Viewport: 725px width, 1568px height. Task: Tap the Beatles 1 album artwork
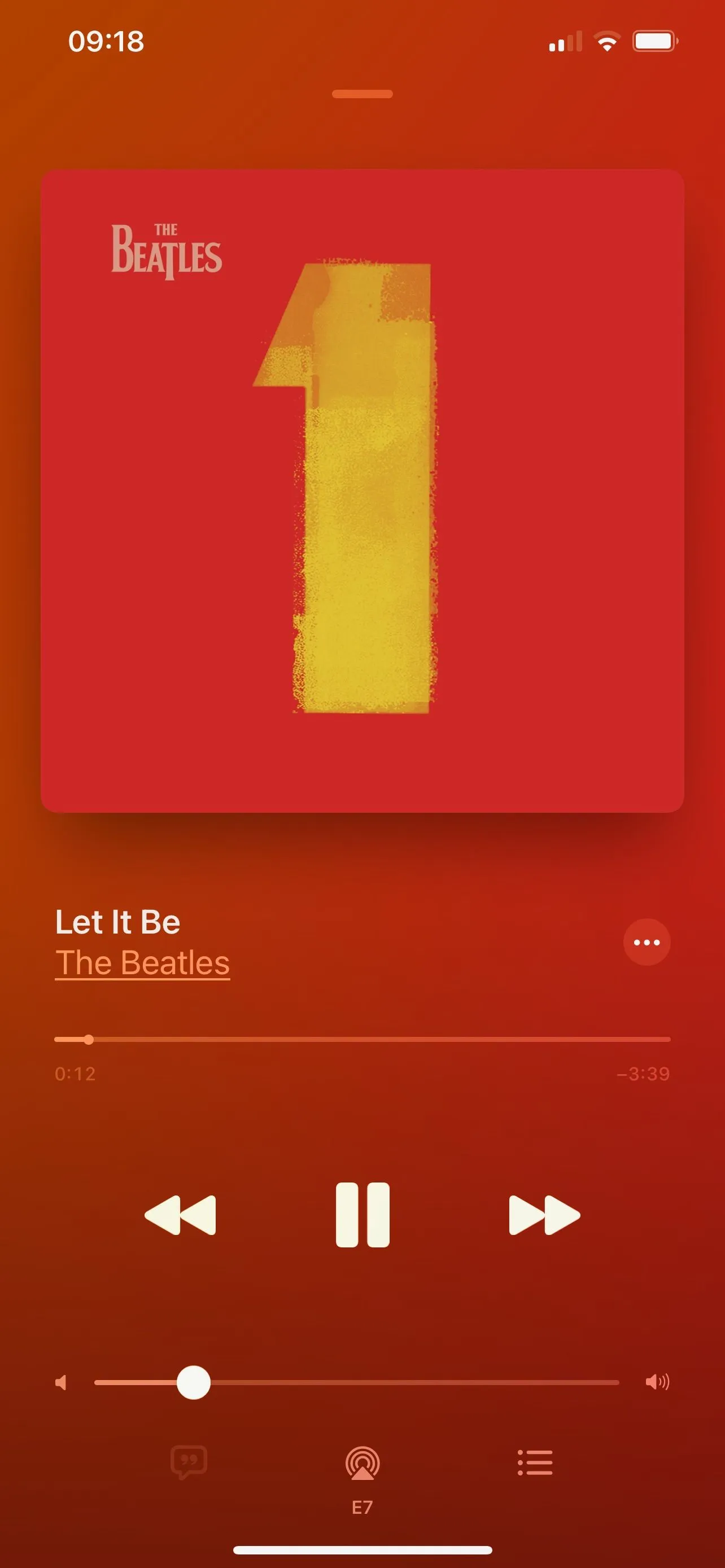(x=362, y=490)
